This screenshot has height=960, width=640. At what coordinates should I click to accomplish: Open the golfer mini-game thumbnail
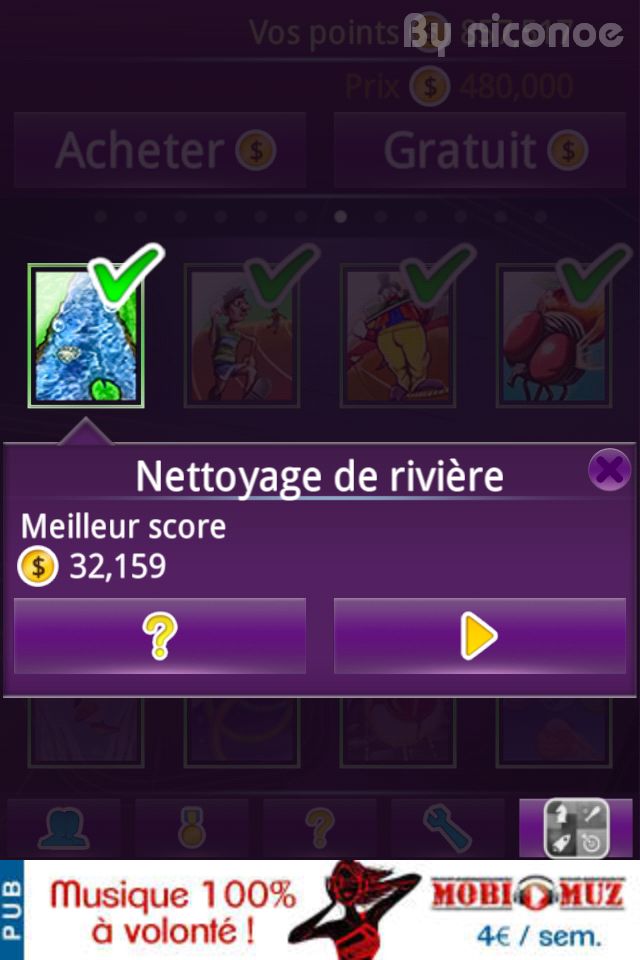(x=241, y=337)
